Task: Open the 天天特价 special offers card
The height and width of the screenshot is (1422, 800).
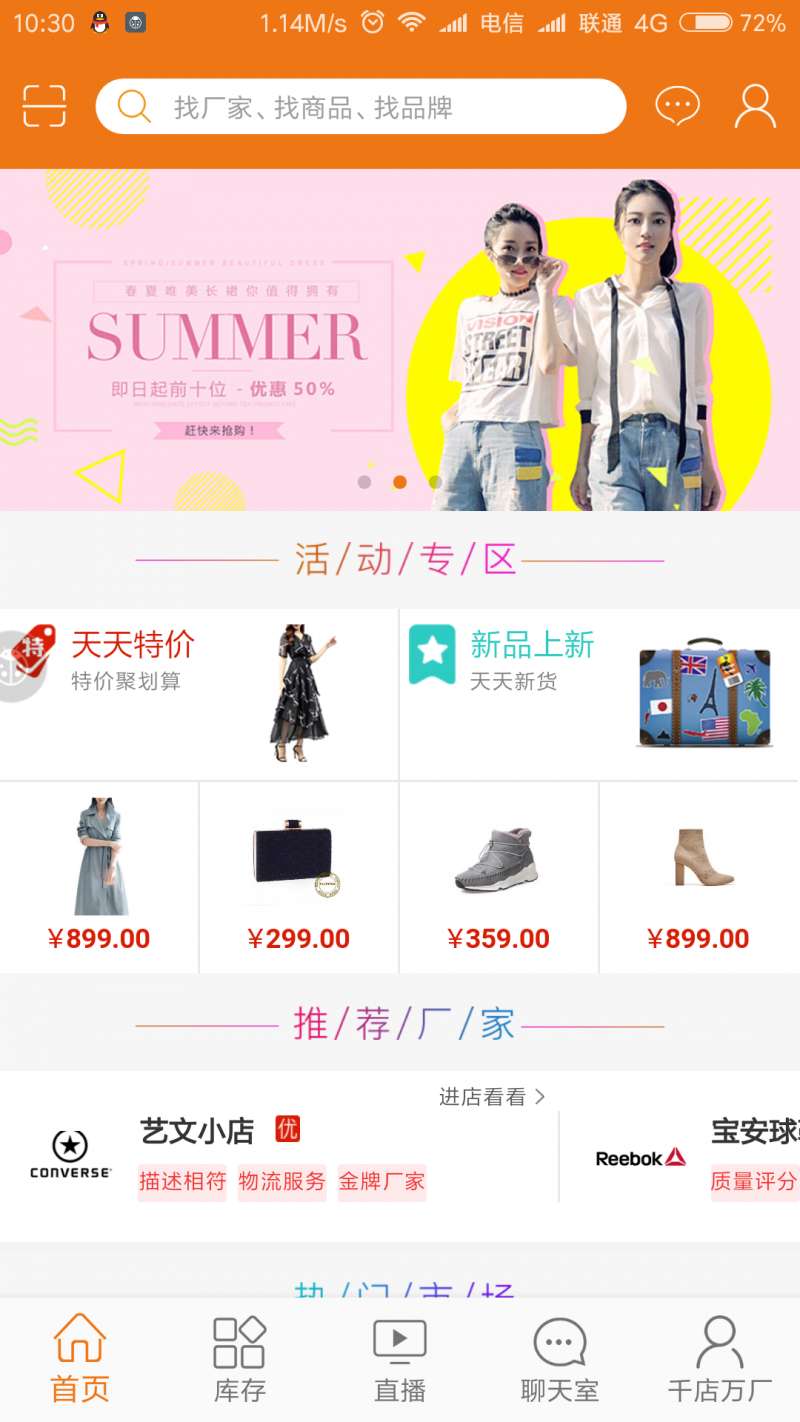Action: (x=198, y=694)
